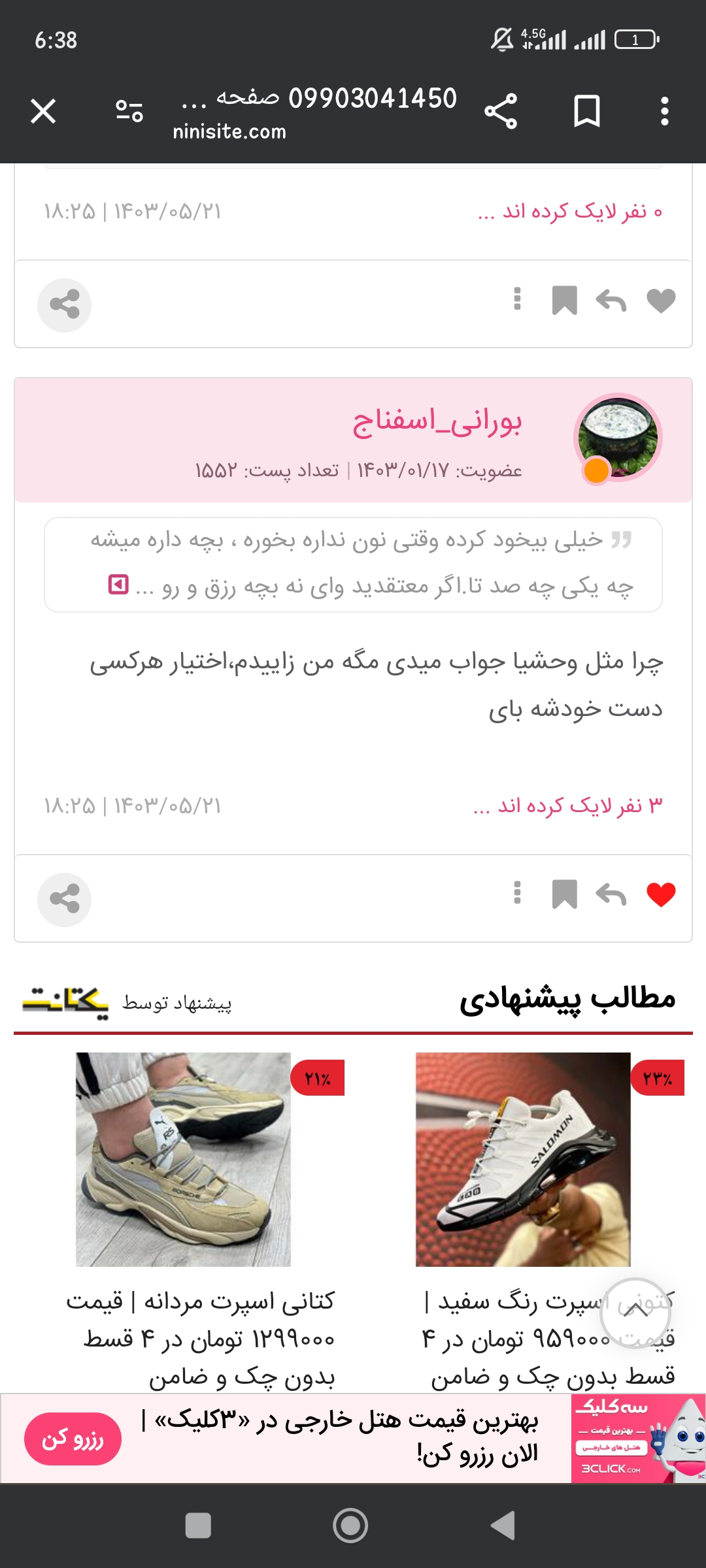Screen dimensions: 706x1568
Task: Open the beige men's sneaker suggestion
Action: point(183,1160)
